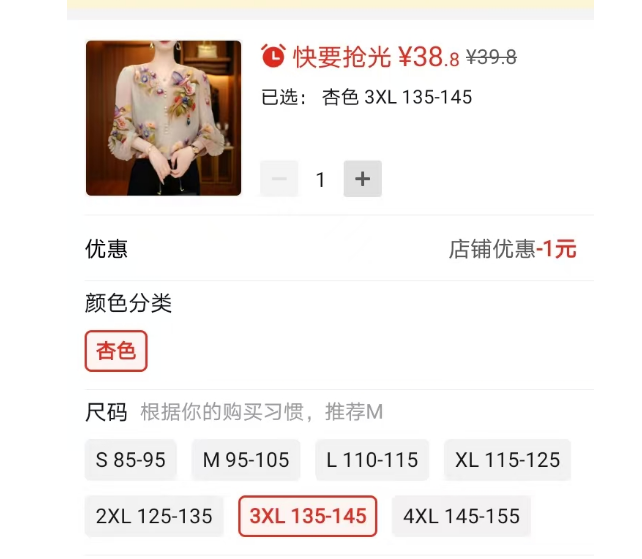Decrease quantity with the minus button
The image size is (642, 559).
[279, 179]
